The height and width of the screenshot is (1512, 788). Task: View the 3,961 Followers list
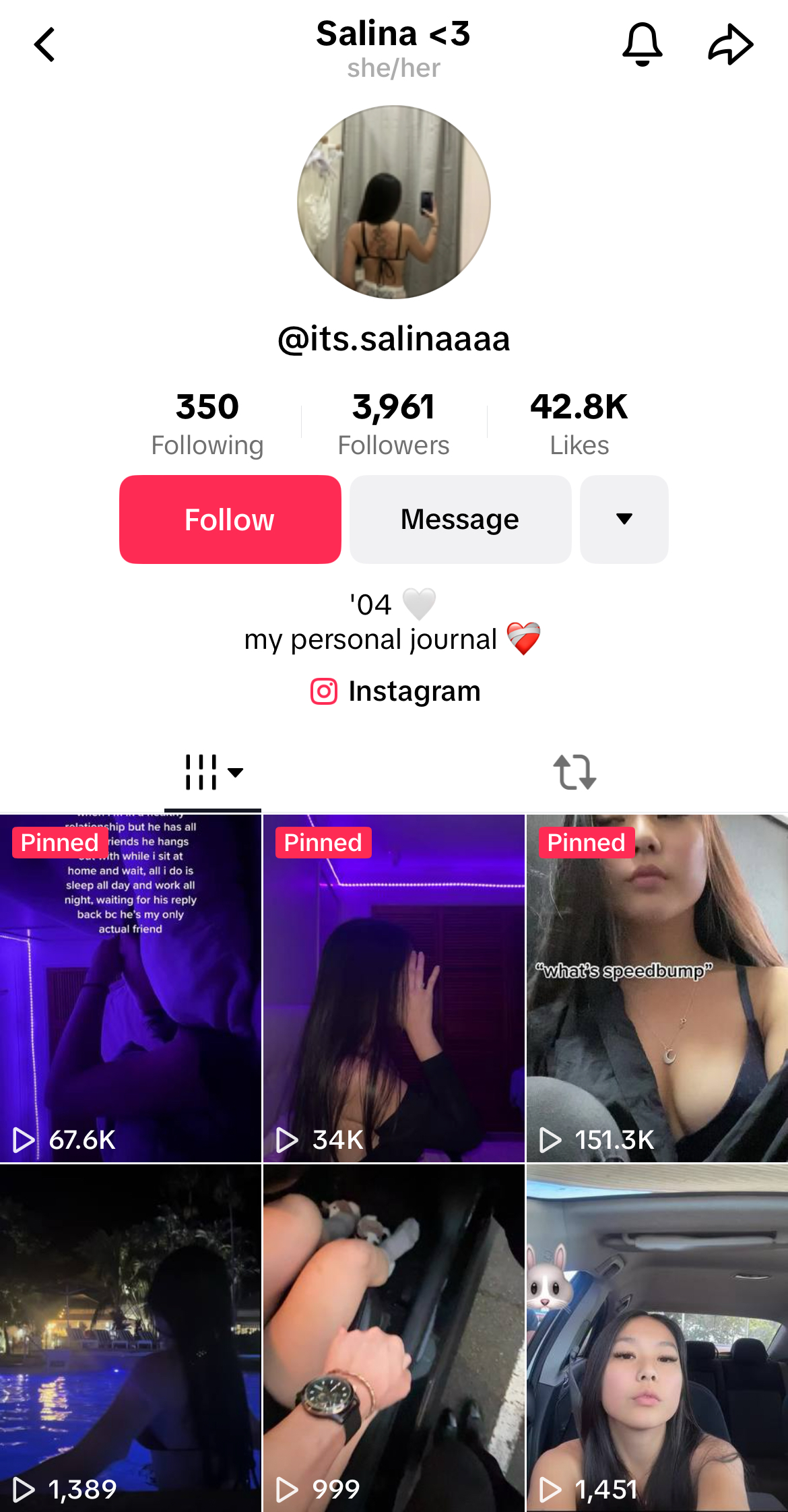pos(393,424)
